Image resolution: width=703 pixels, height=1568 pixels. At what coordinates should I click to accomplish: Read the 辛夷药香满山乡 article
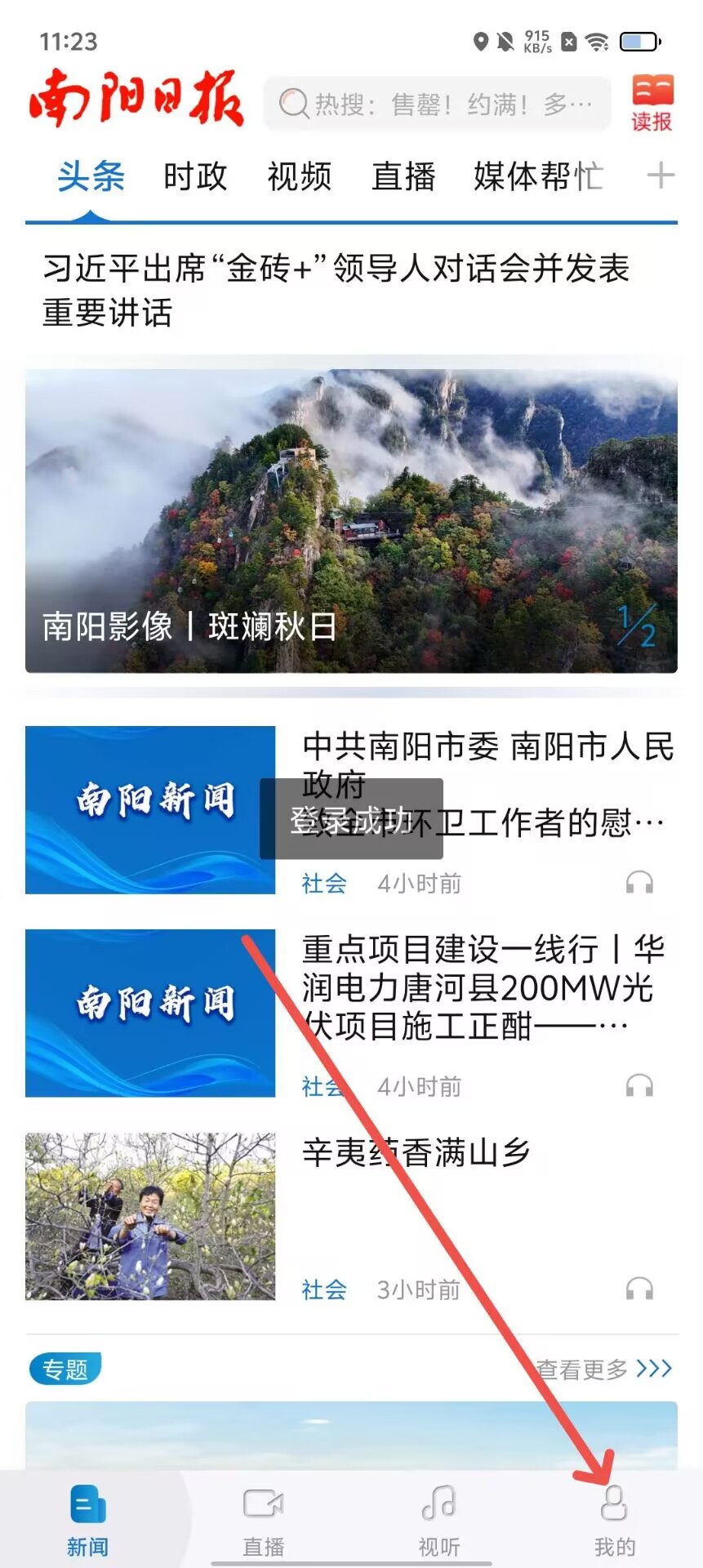pyautogui.click(x=416, y=1153)
